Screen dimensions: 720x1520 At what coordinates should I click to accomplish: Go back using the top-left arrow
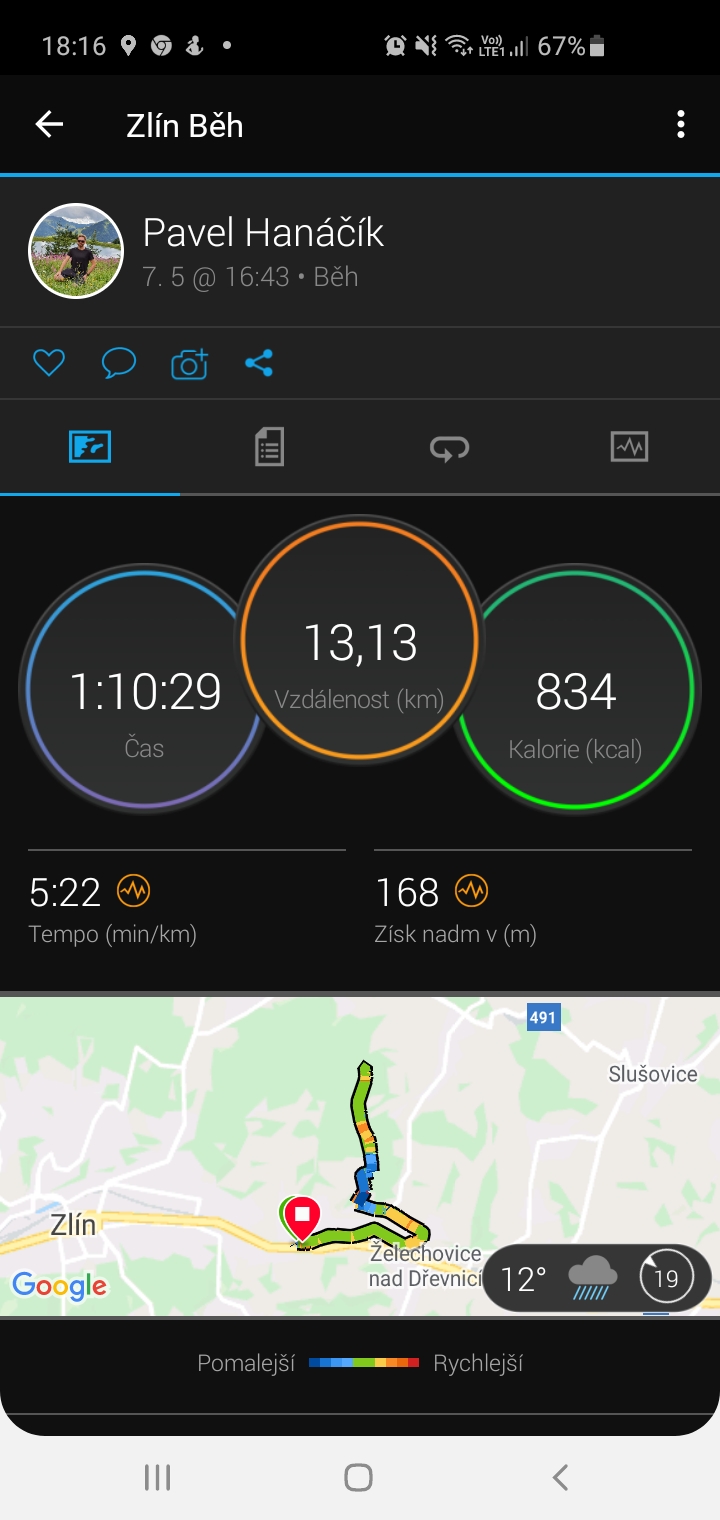[x=49, y=125]
